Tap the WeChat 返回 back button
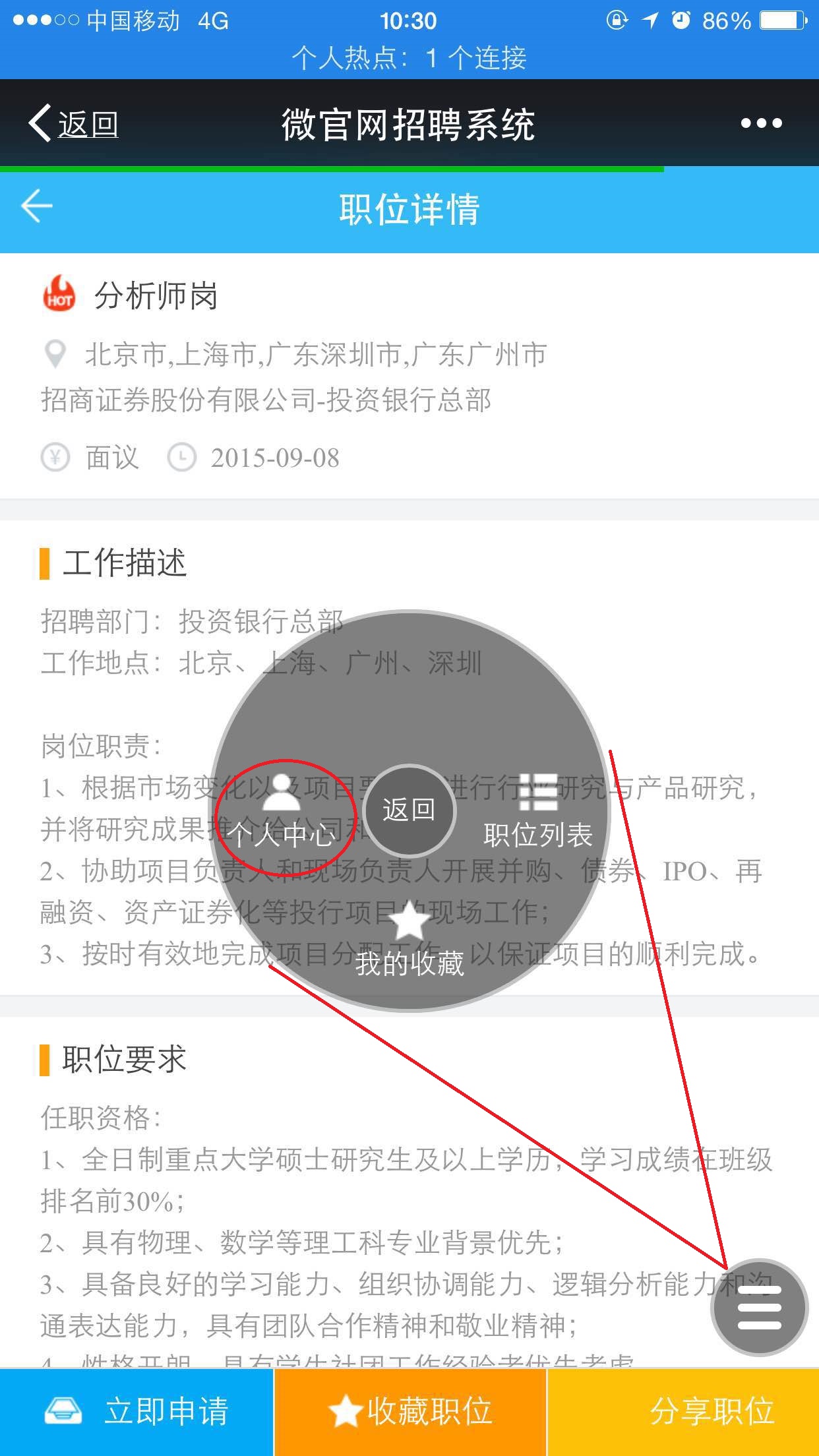 tap(74, 123)
